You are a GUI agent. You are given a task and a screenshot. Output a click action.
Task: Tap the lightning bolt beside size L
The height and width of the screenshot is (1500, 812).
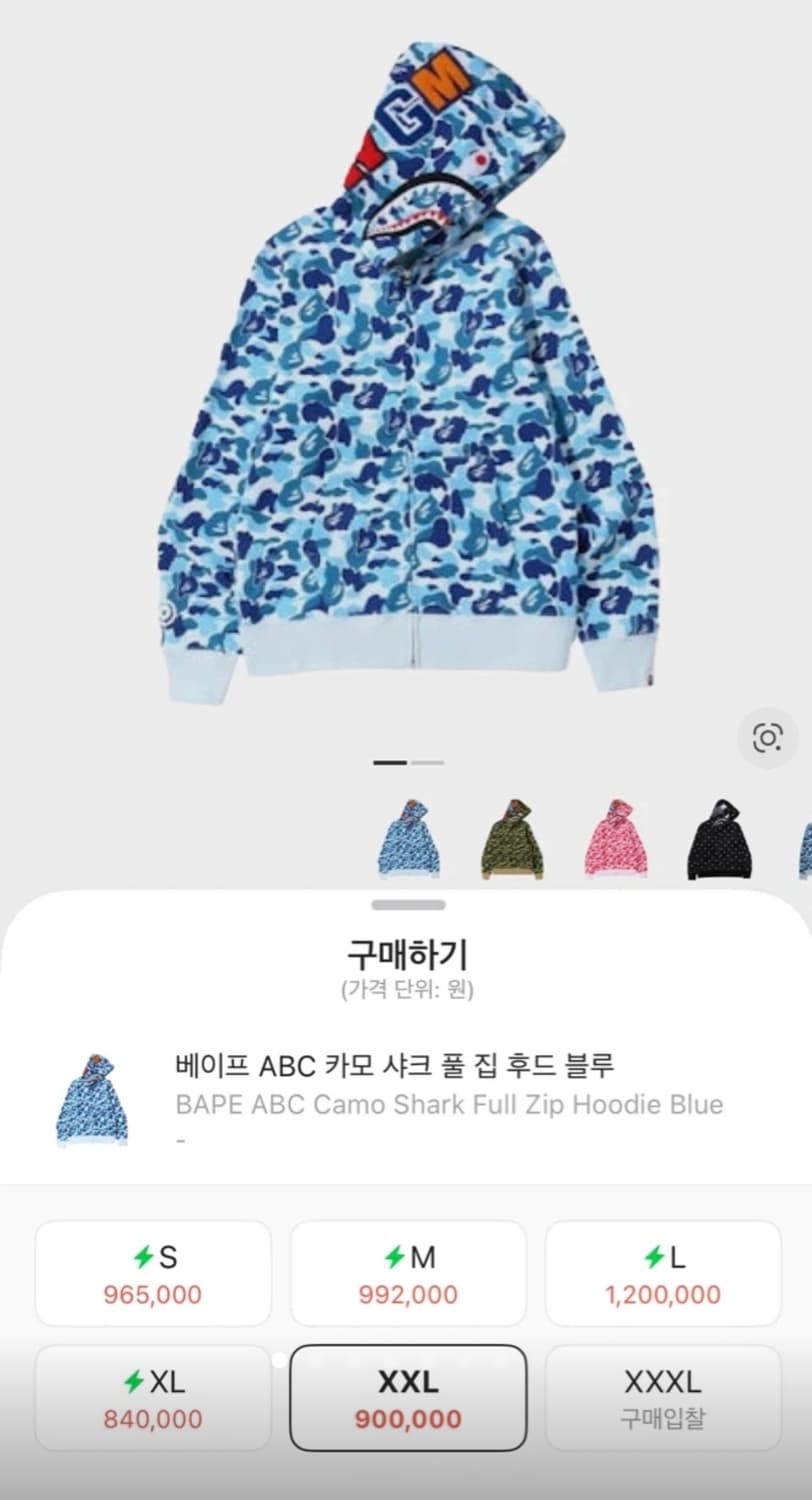tap(654, 1257)
